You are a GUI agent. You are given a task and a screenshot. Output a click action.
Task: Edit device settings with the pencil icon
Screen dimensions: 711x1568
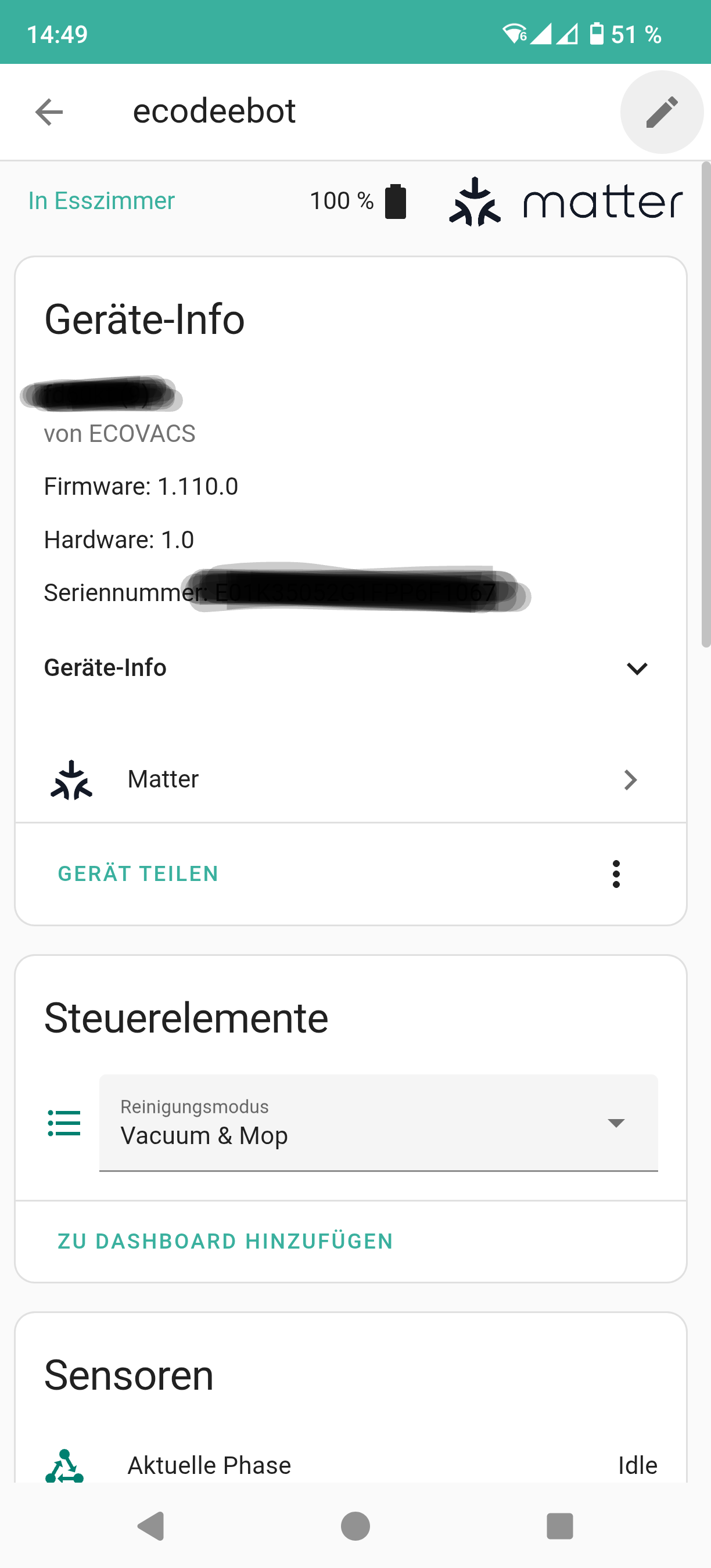click(661, 112)
